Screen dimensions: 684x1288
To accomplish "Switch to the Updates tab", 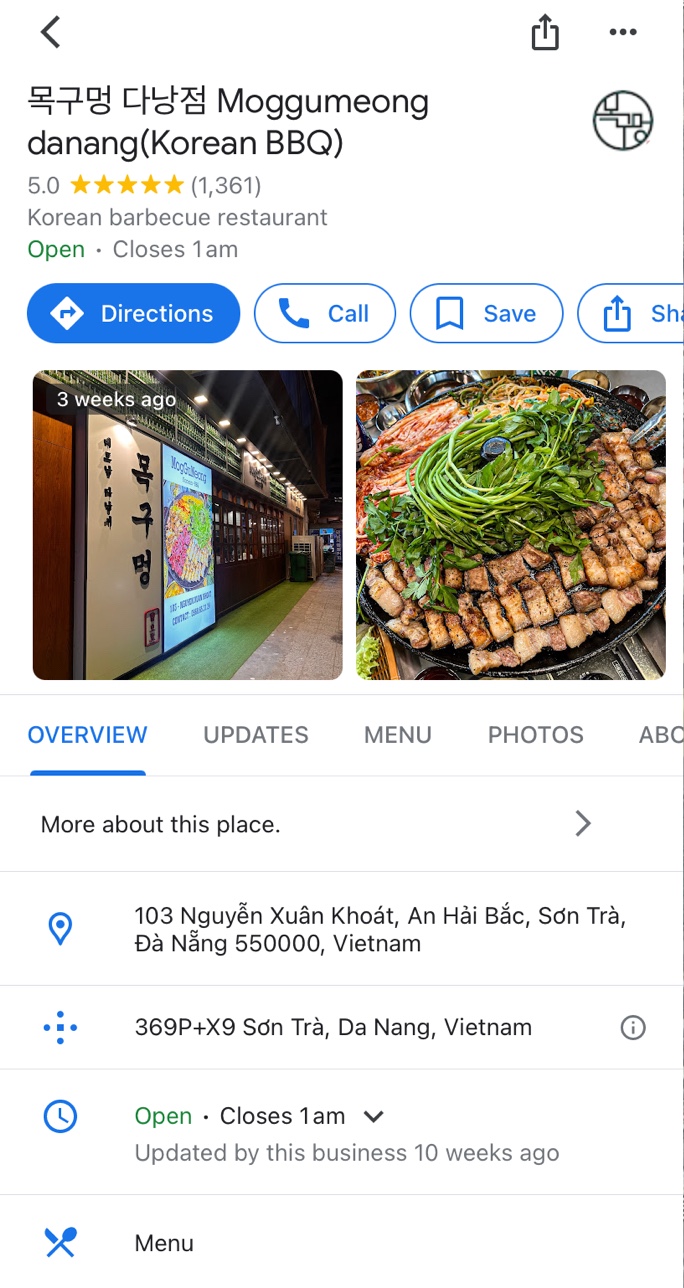I will click(256, 735).
